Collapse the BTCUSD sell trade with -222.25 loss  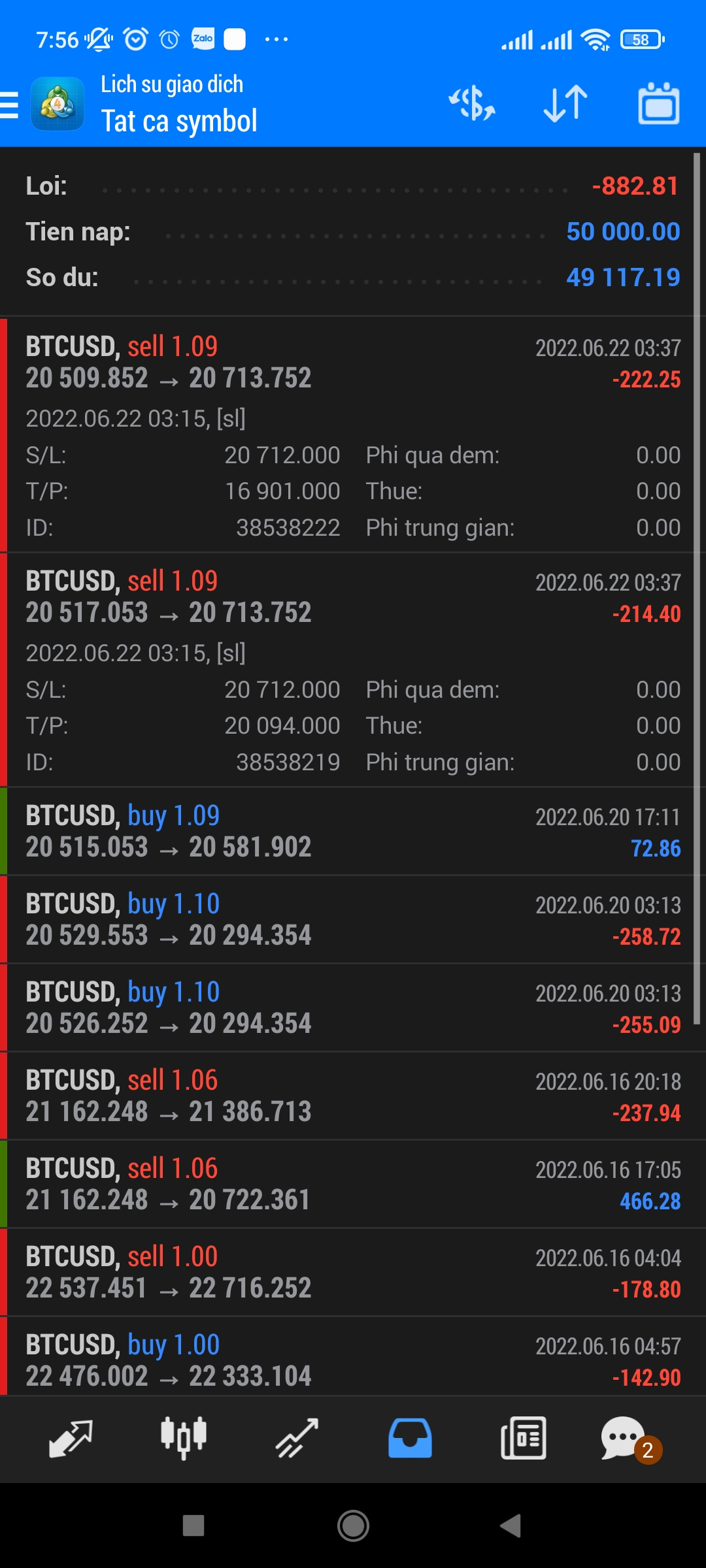pyautogui.click(x=353, y=363)
